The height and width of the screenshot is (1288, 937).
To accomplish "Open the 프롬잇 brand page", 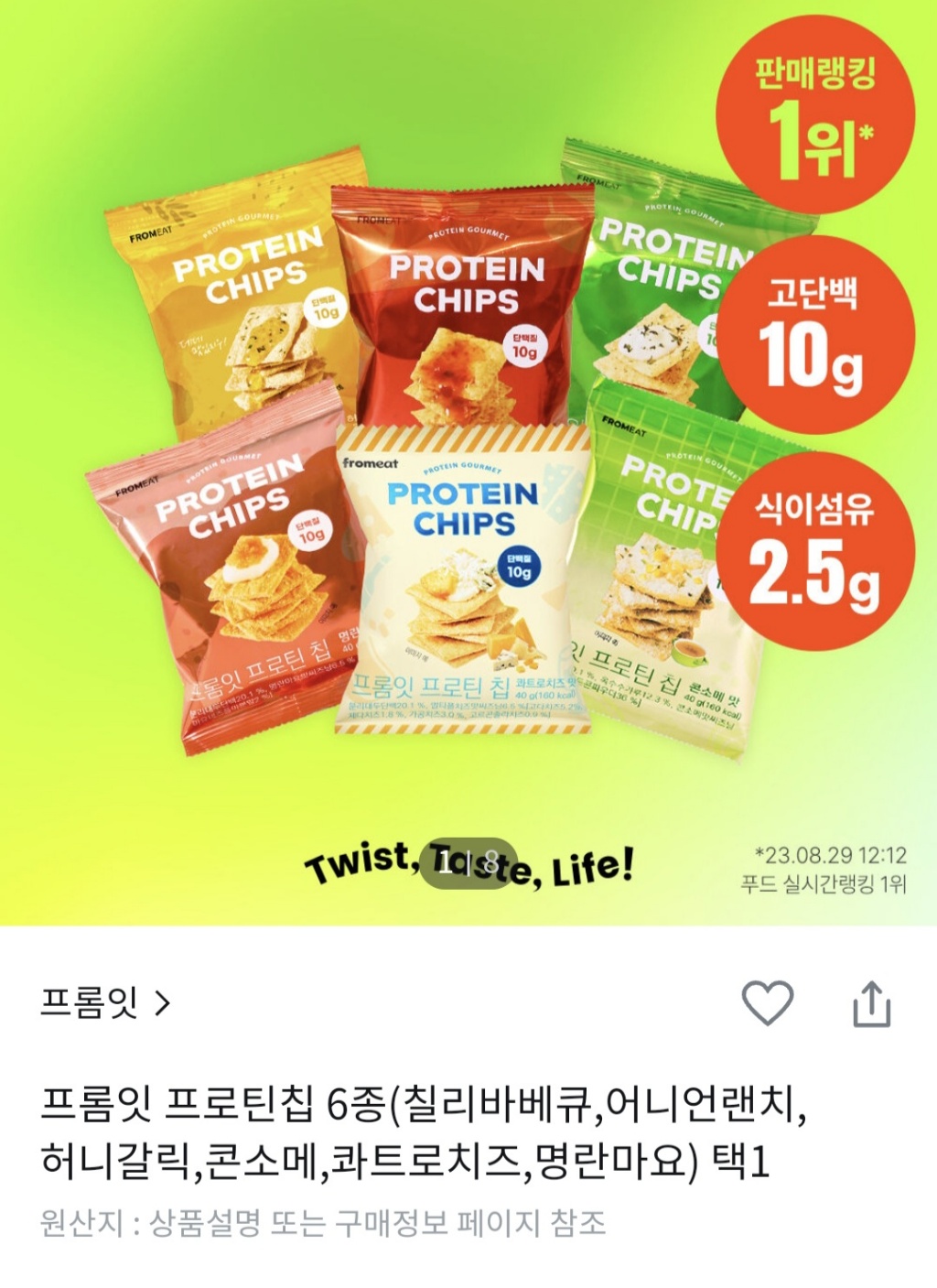I will pyautogui.click(x=105, y=1003).
